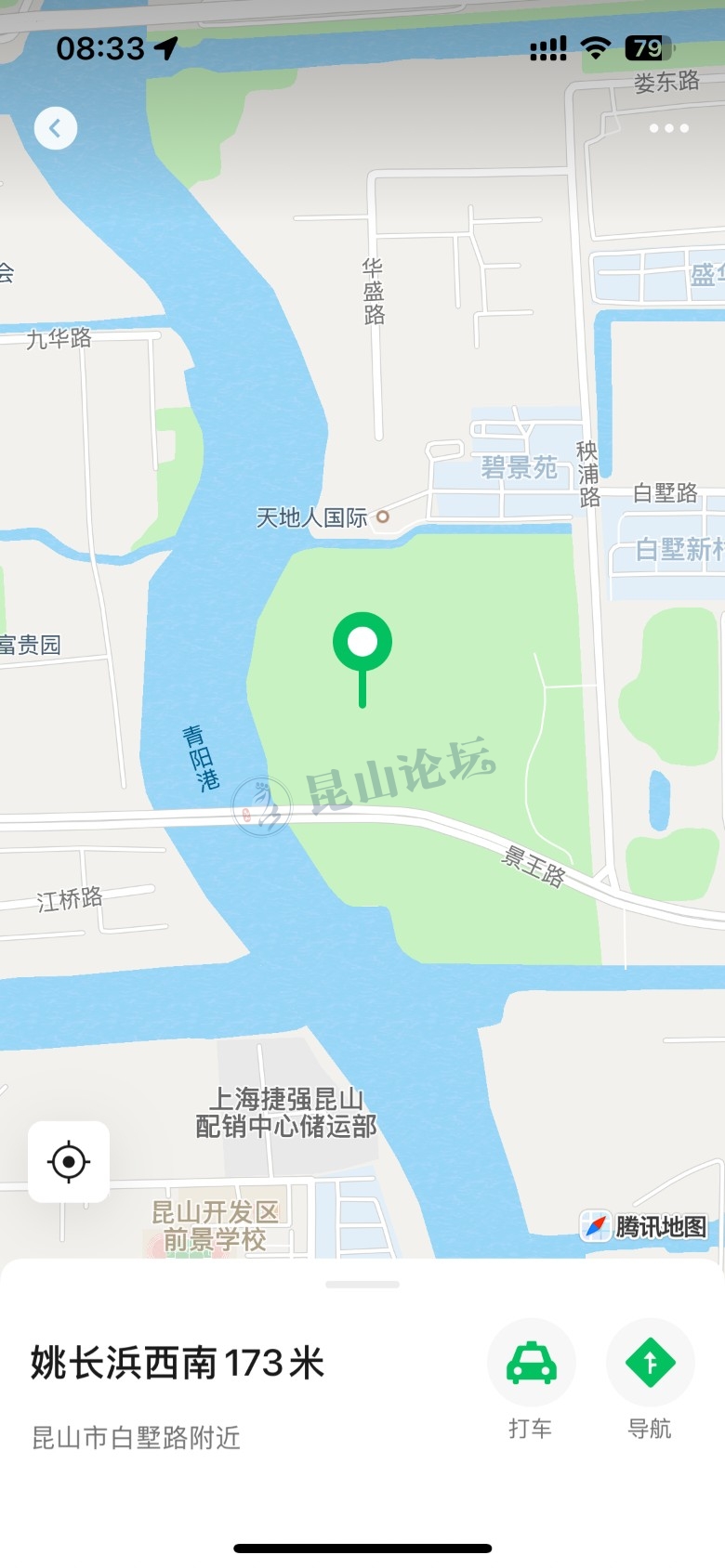Expand the location details sheet handle
This screenshot has width=725, height=1568.
[x=362, y=1285]
